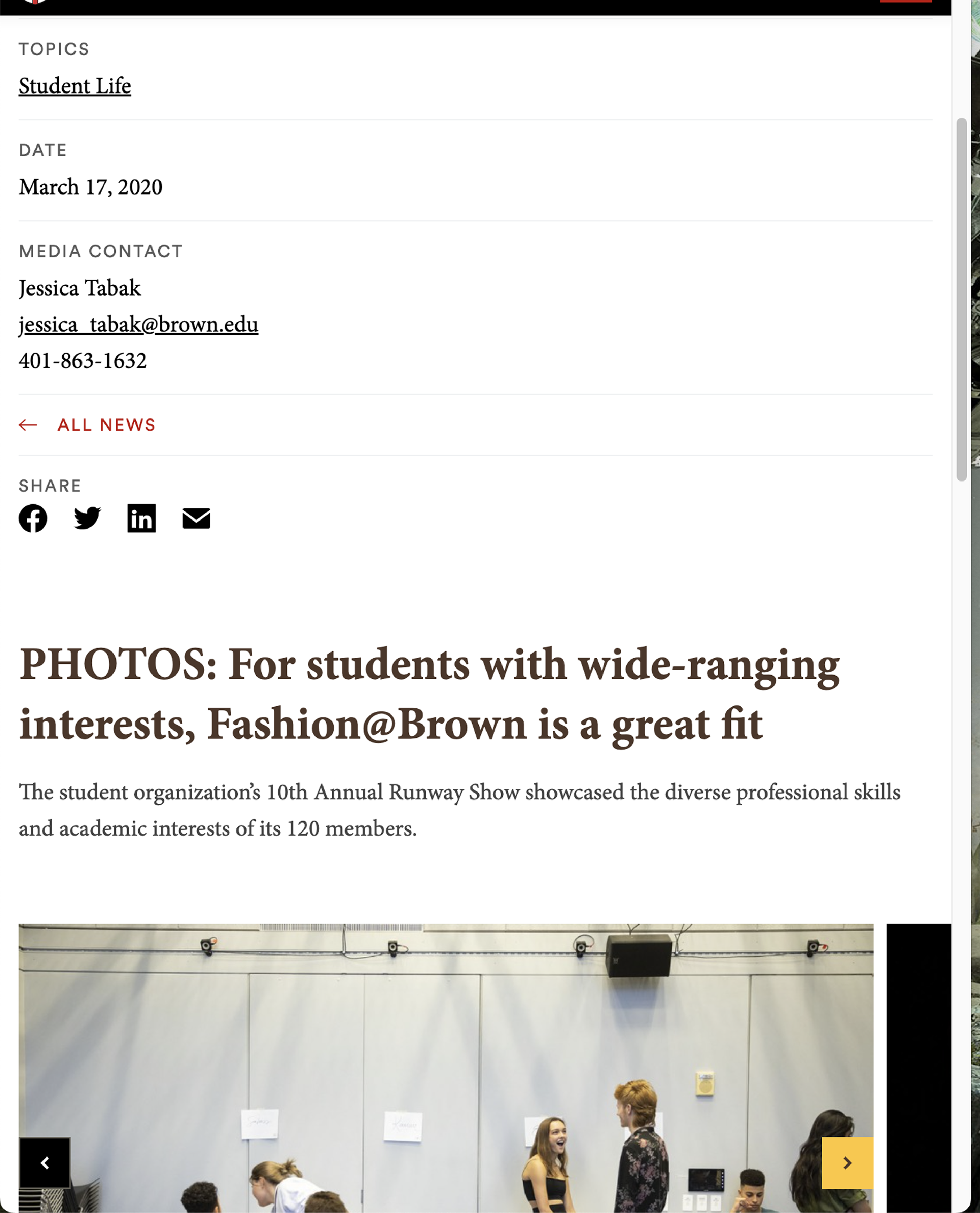Show previous photo in gallery

tap(44, 1163)
